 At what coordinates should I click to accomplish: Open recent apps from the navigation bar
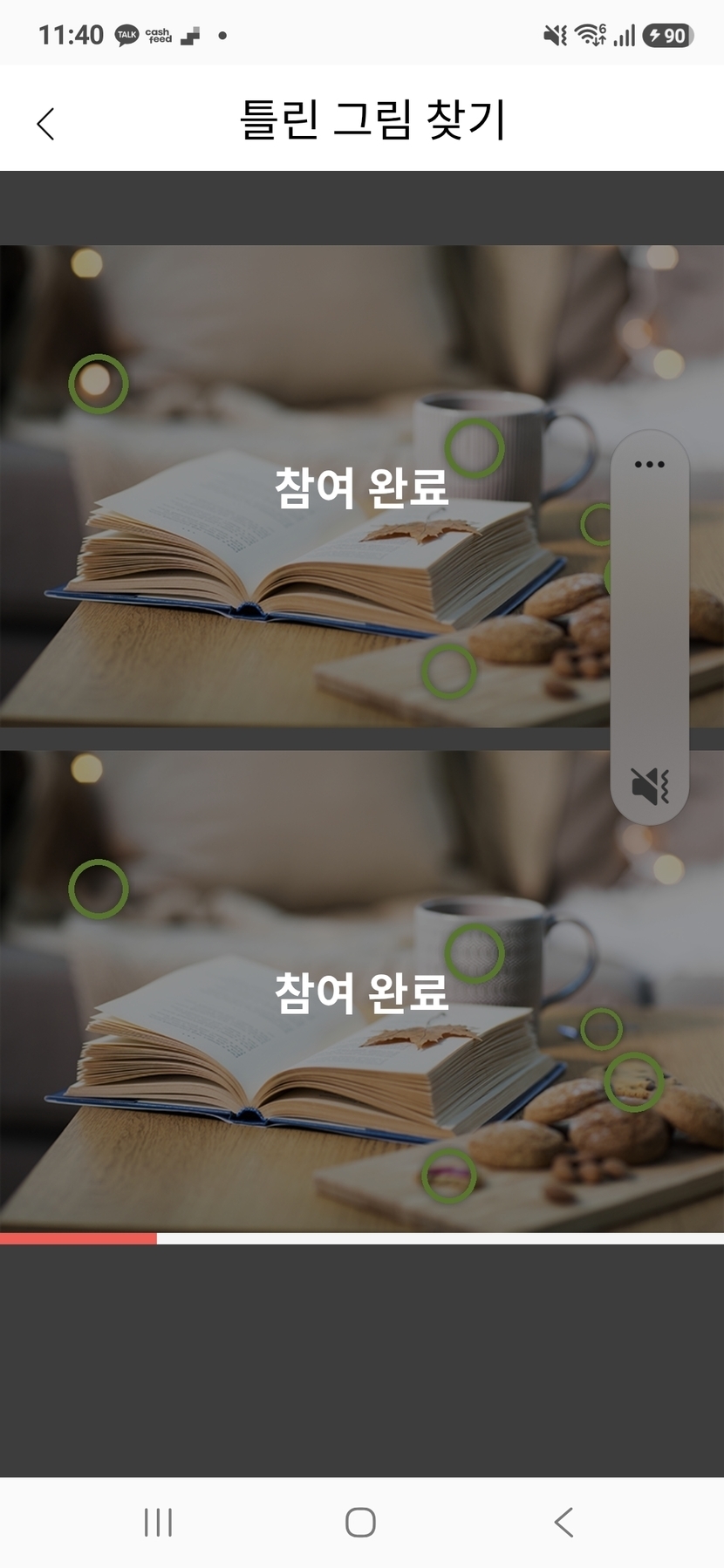click(158, 1523)
